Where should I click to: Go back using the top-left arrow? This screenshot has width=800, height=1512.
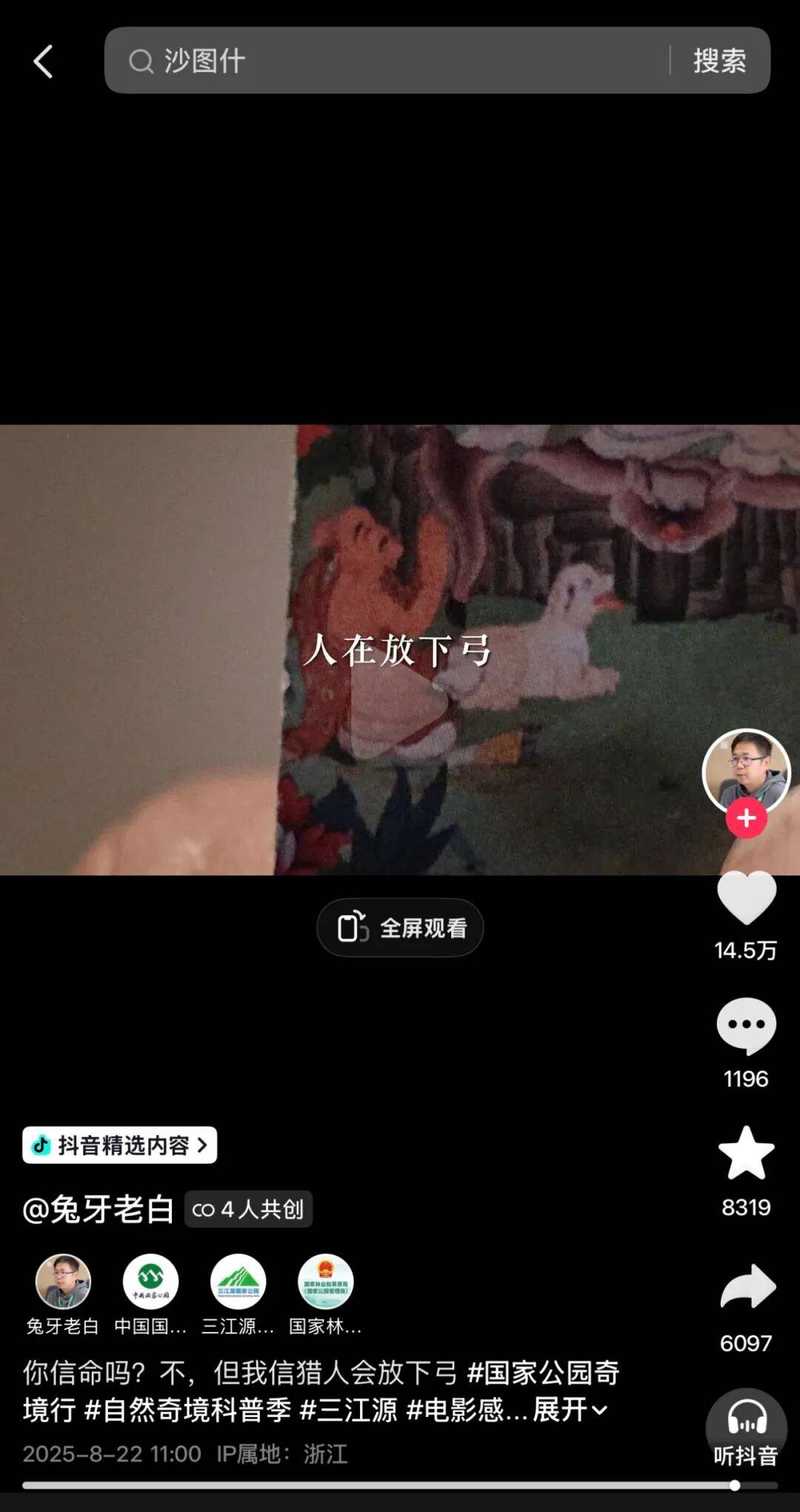pyautogui.click(x=43, y=62)
